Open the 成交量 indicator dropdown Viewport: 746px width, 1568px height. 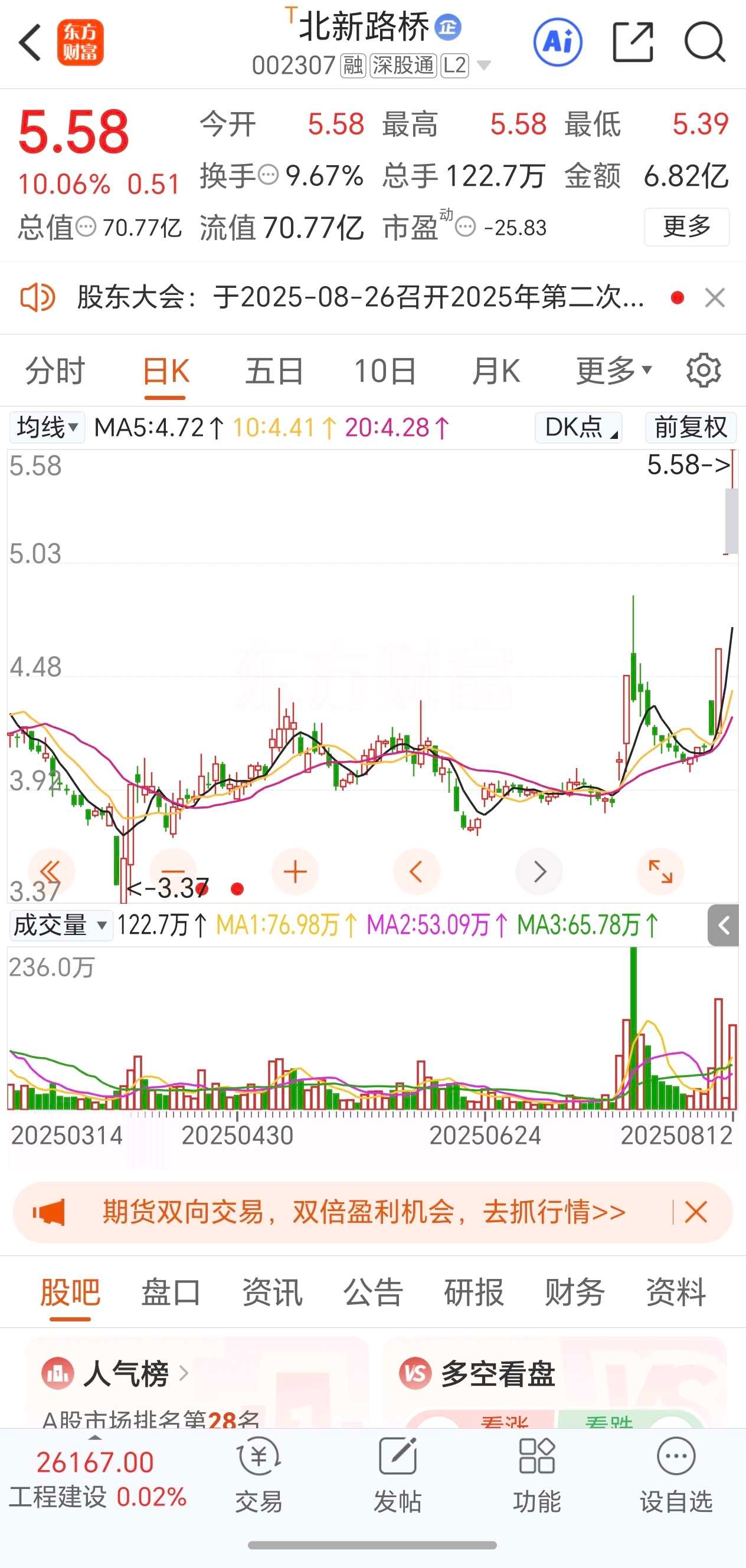pyautogui.click(x=60, y=925)
